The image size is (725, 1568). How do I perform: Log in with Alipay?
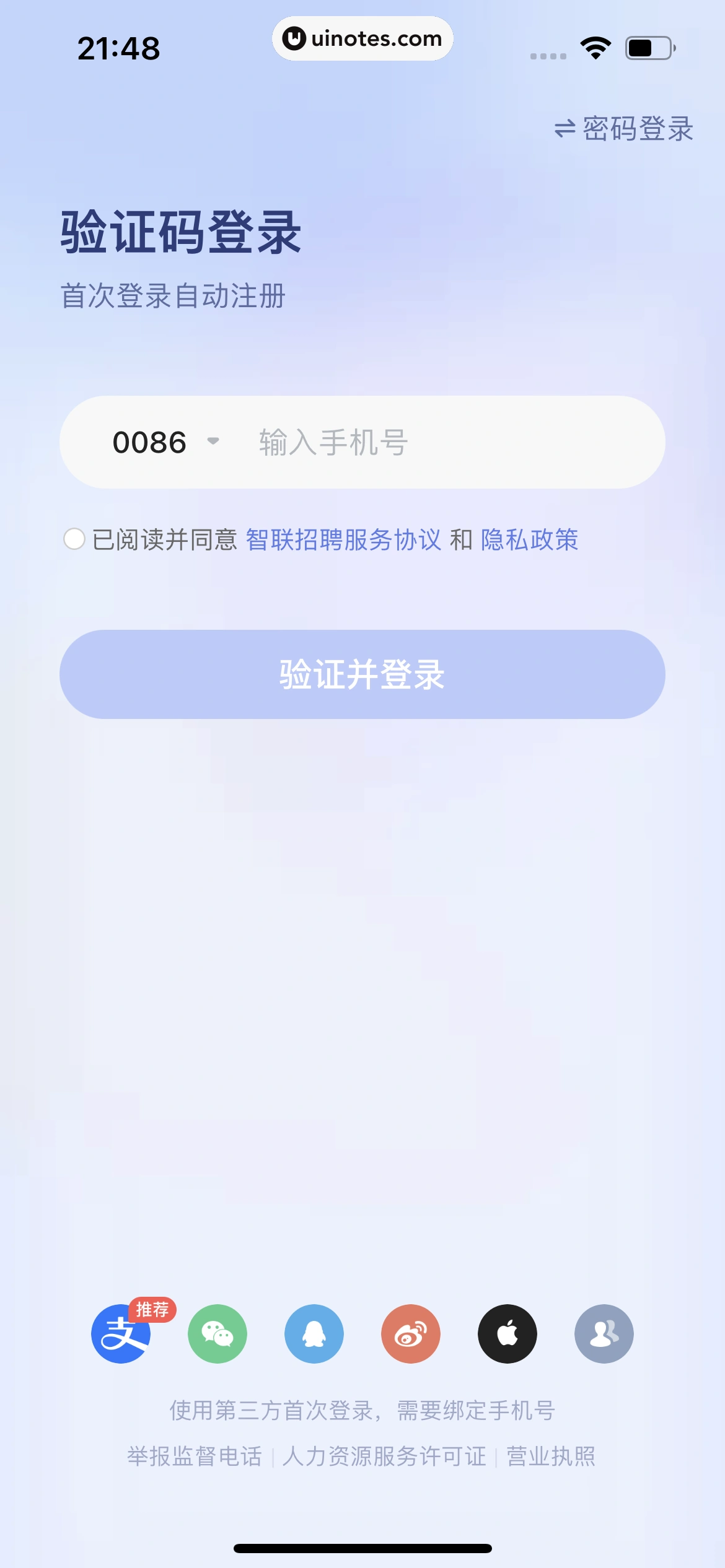121,1335
